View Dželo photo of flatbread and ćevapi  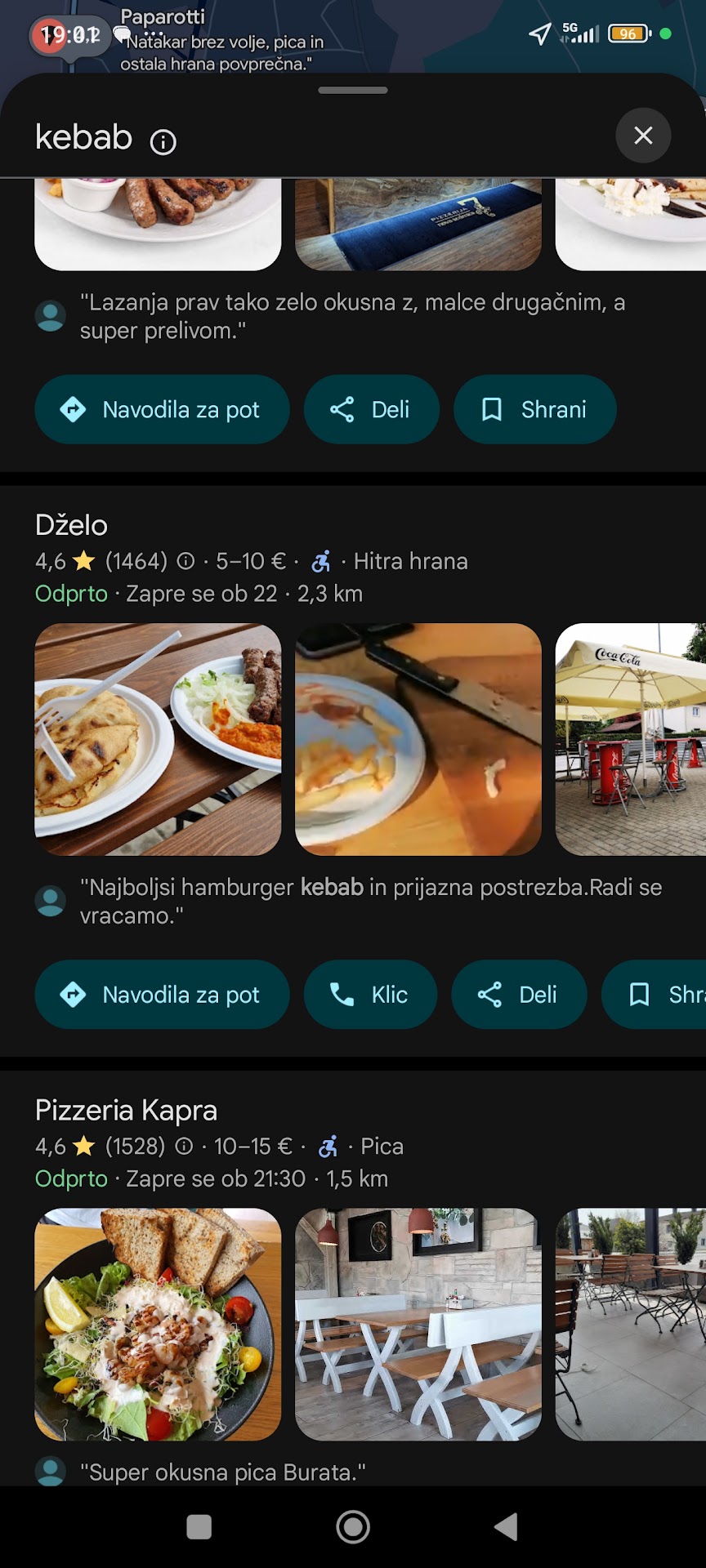[x=158, y=739]
